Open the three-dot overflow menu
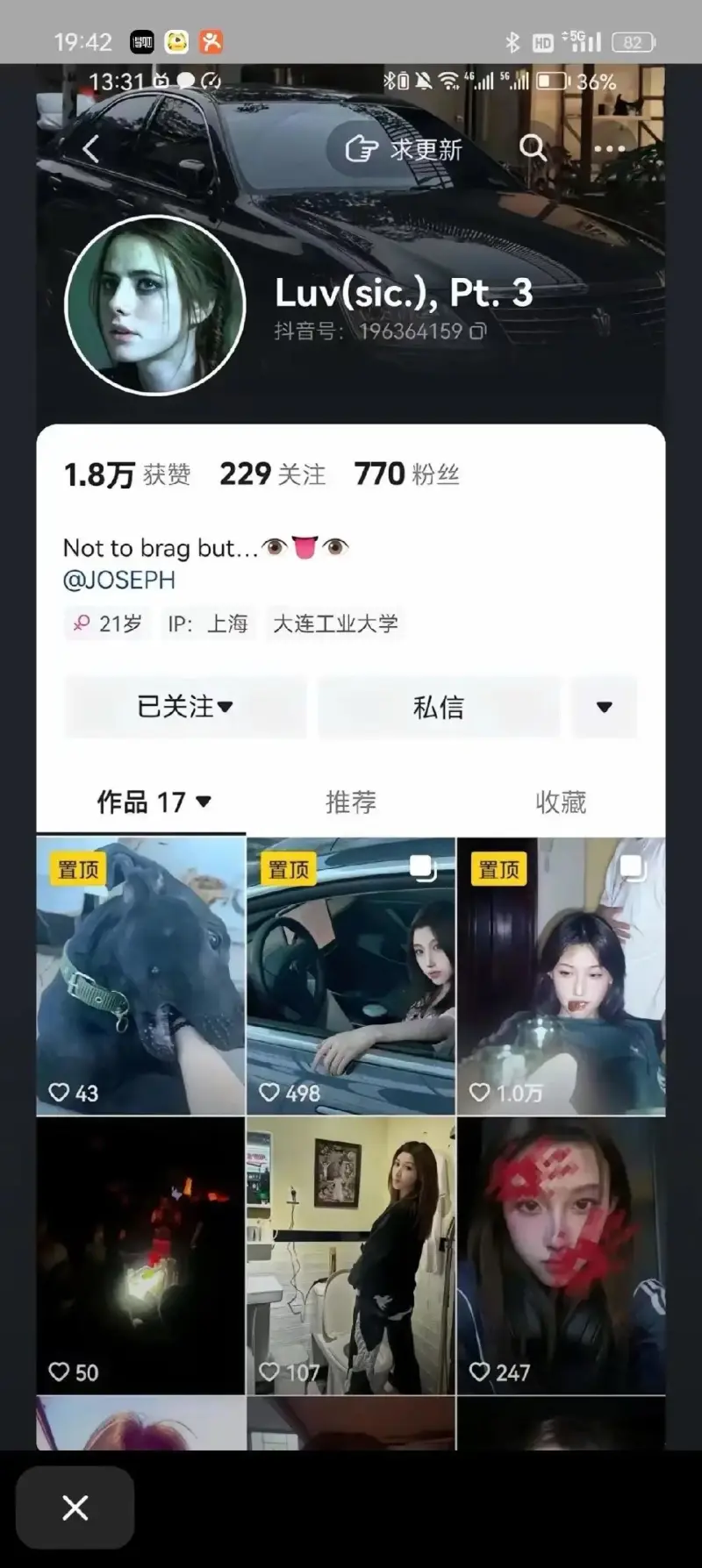The width and height of the screenshot is (702, 1568). pos(609,149)
